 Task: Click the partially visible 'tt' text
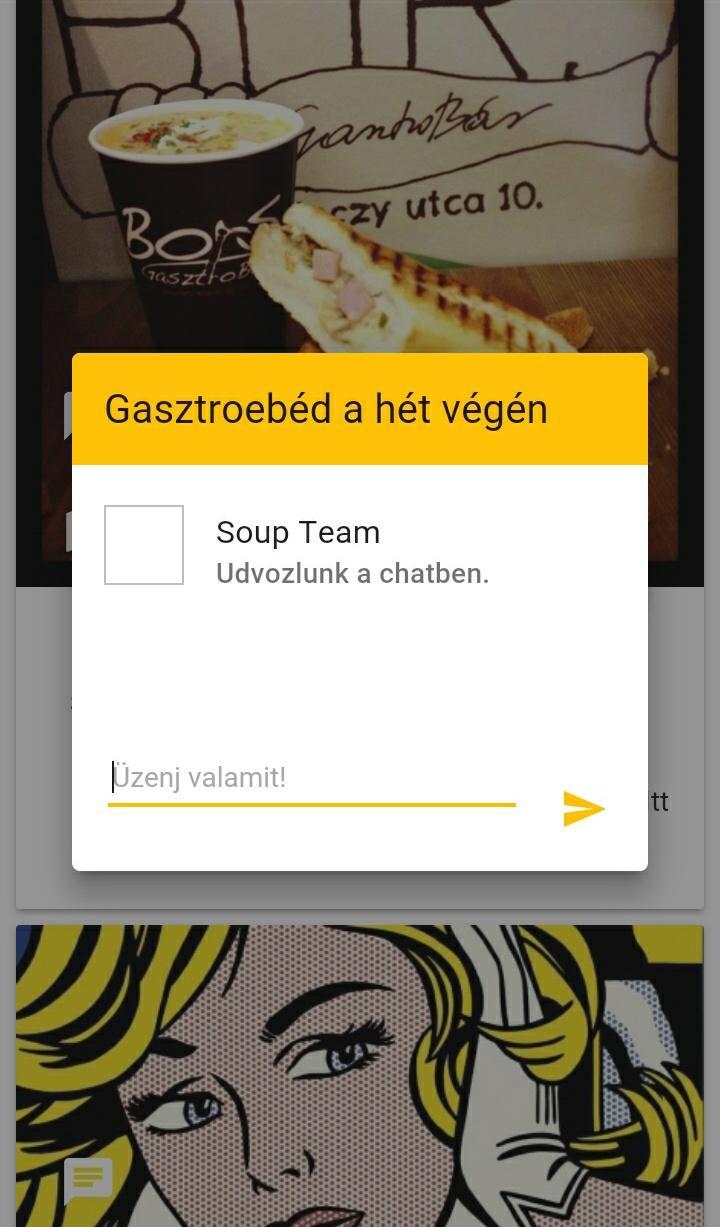(661, 801)
